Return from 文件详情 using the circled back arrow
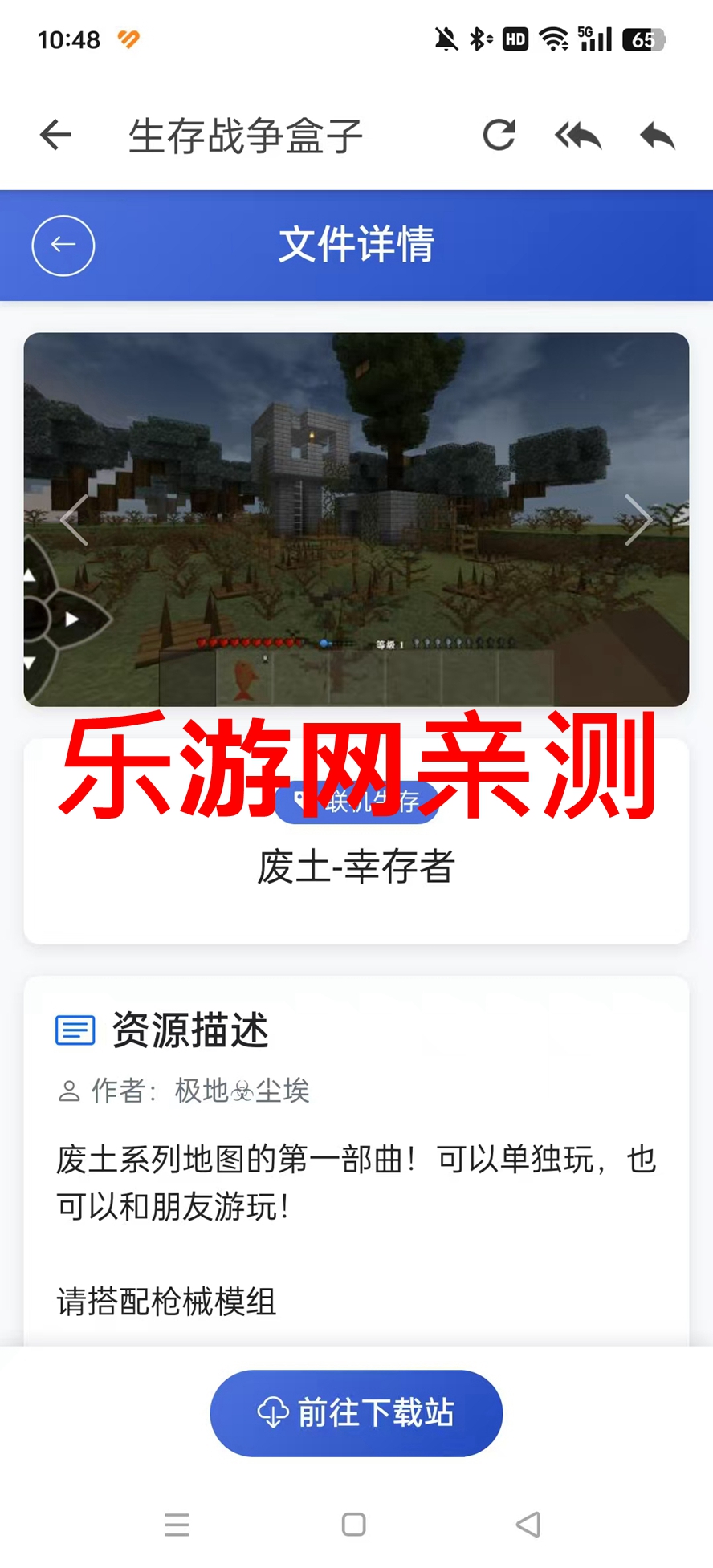Image resolution: width=713 pixels, height=1568 pixels. [x=63, y=246]
